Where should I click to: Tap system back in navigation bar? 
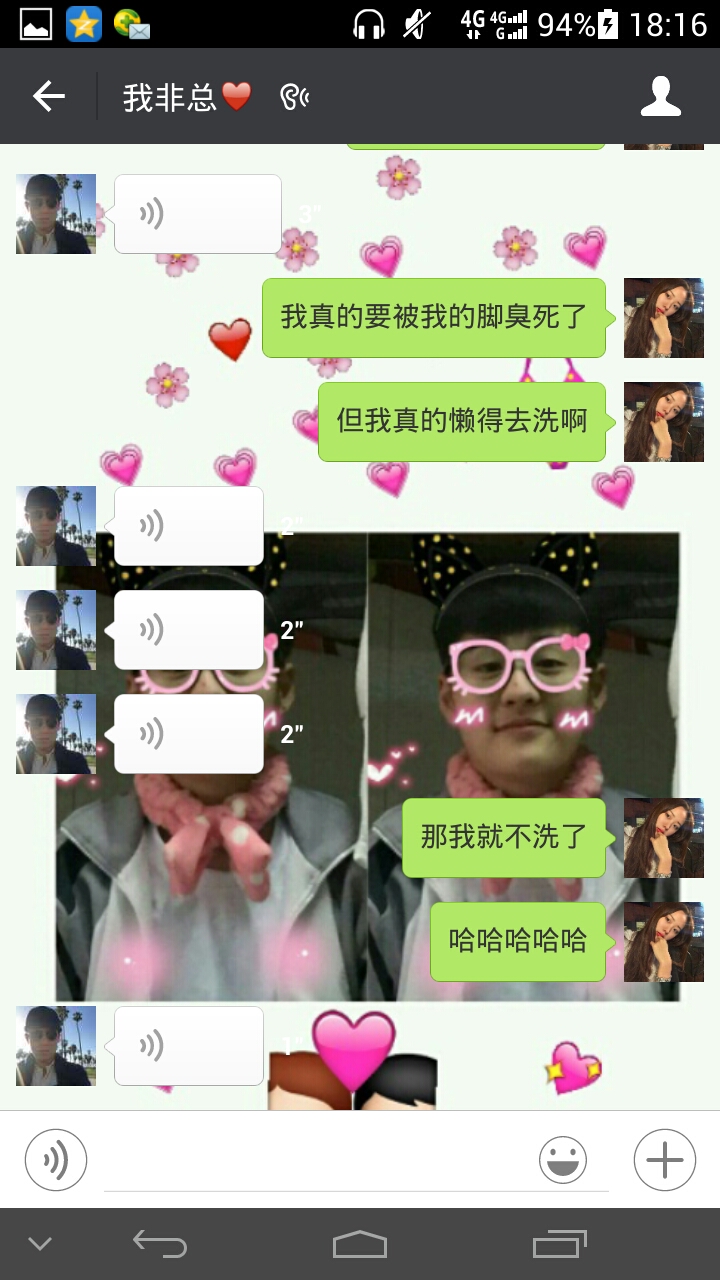(160, 1244)
